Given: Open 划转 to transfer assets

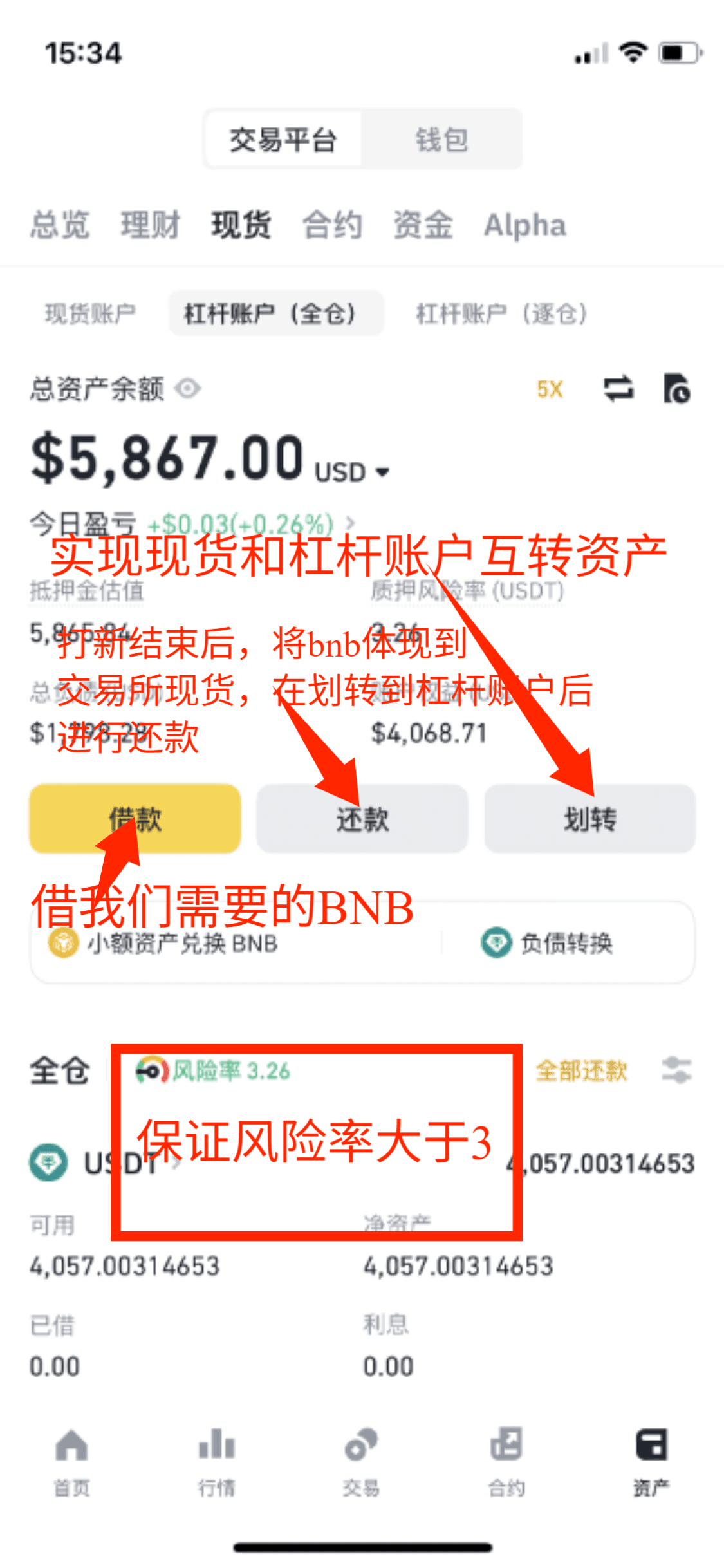Looking at the screenshot, I should click(590, 819).
